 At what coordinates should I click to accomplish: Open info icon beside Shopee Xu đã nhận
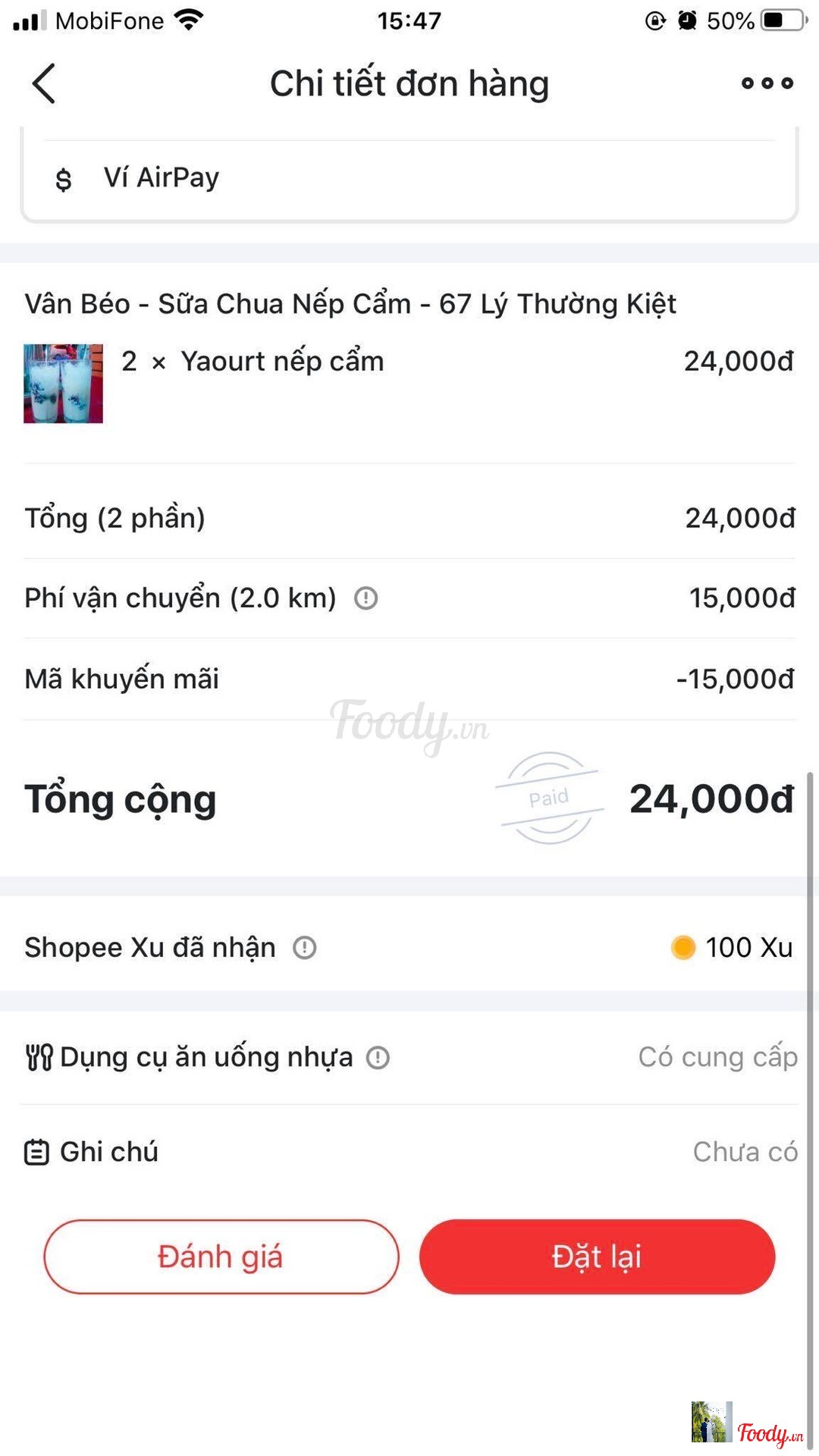coord(305,948)
